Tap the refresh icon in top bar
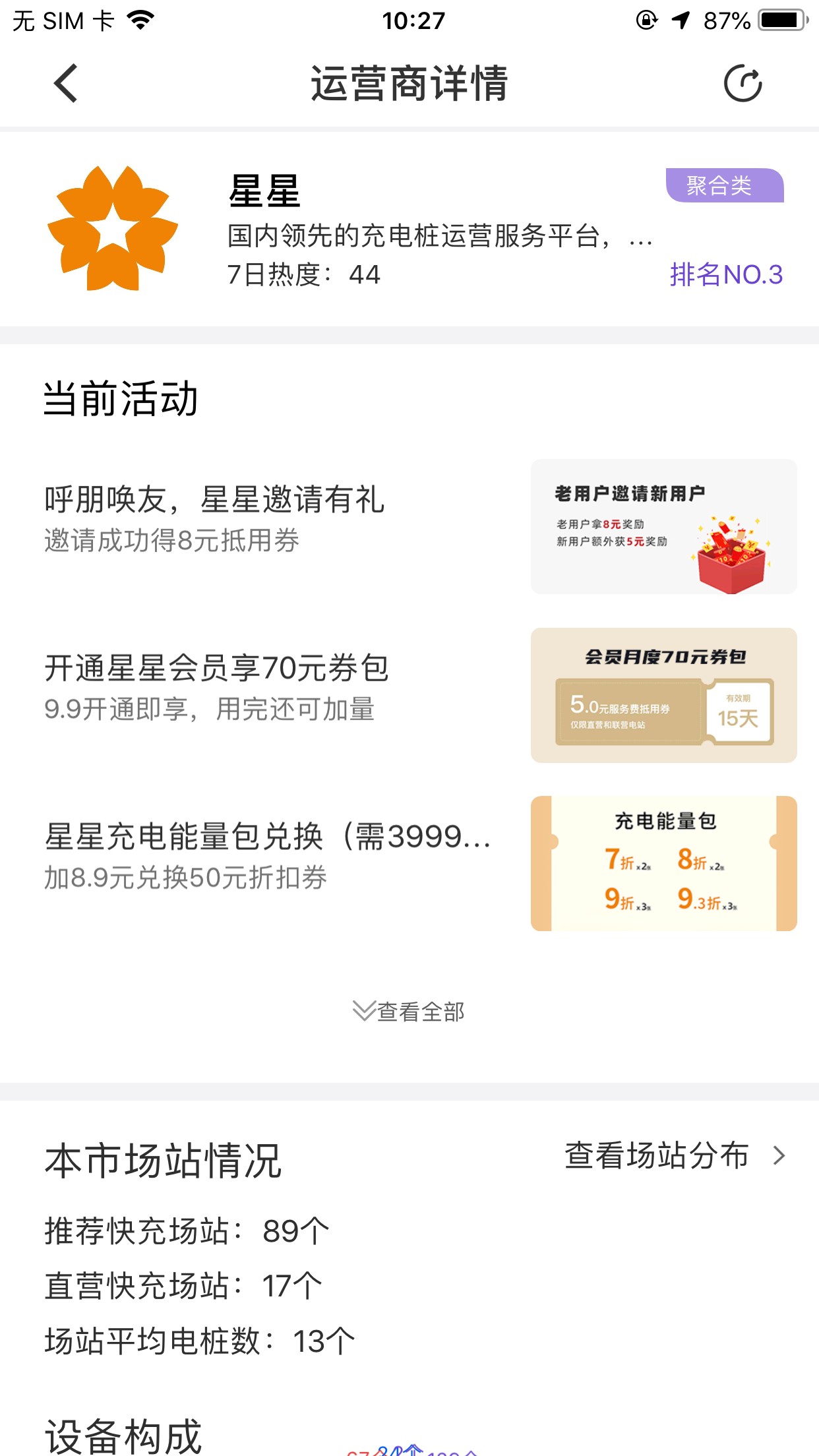The height and width of the screenshot is (1456, 819). [x=743, y=84]
